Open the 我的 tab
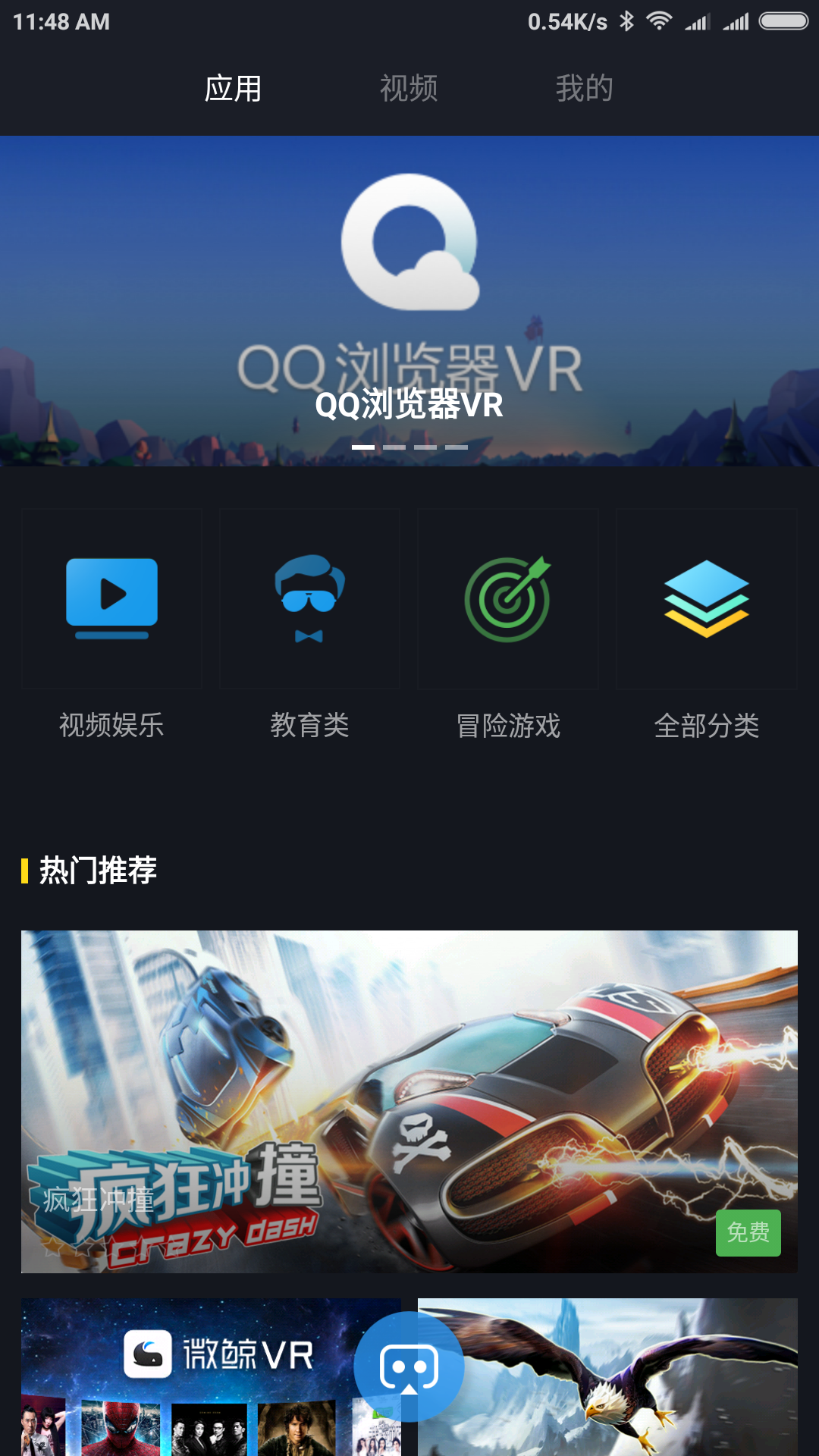Screen dimensions: 819x1456 (584, 89)
